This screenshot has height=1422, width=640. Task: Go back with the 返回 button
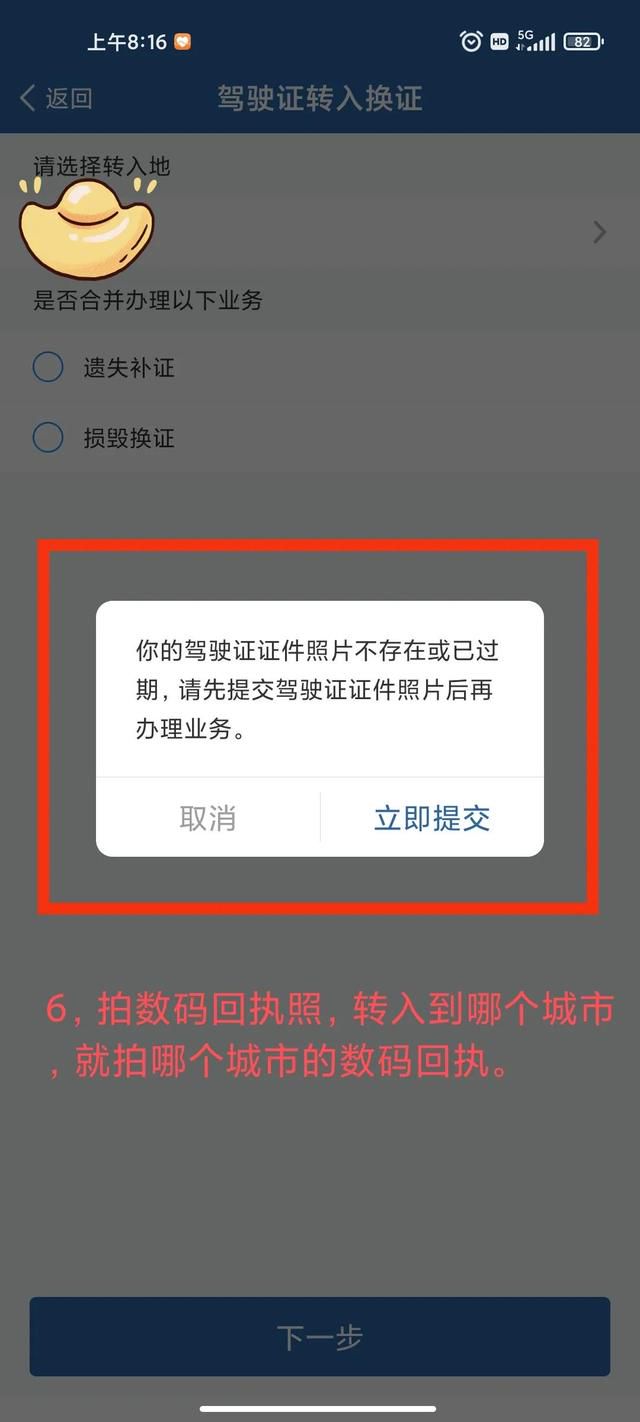click(x=56, y=98)
